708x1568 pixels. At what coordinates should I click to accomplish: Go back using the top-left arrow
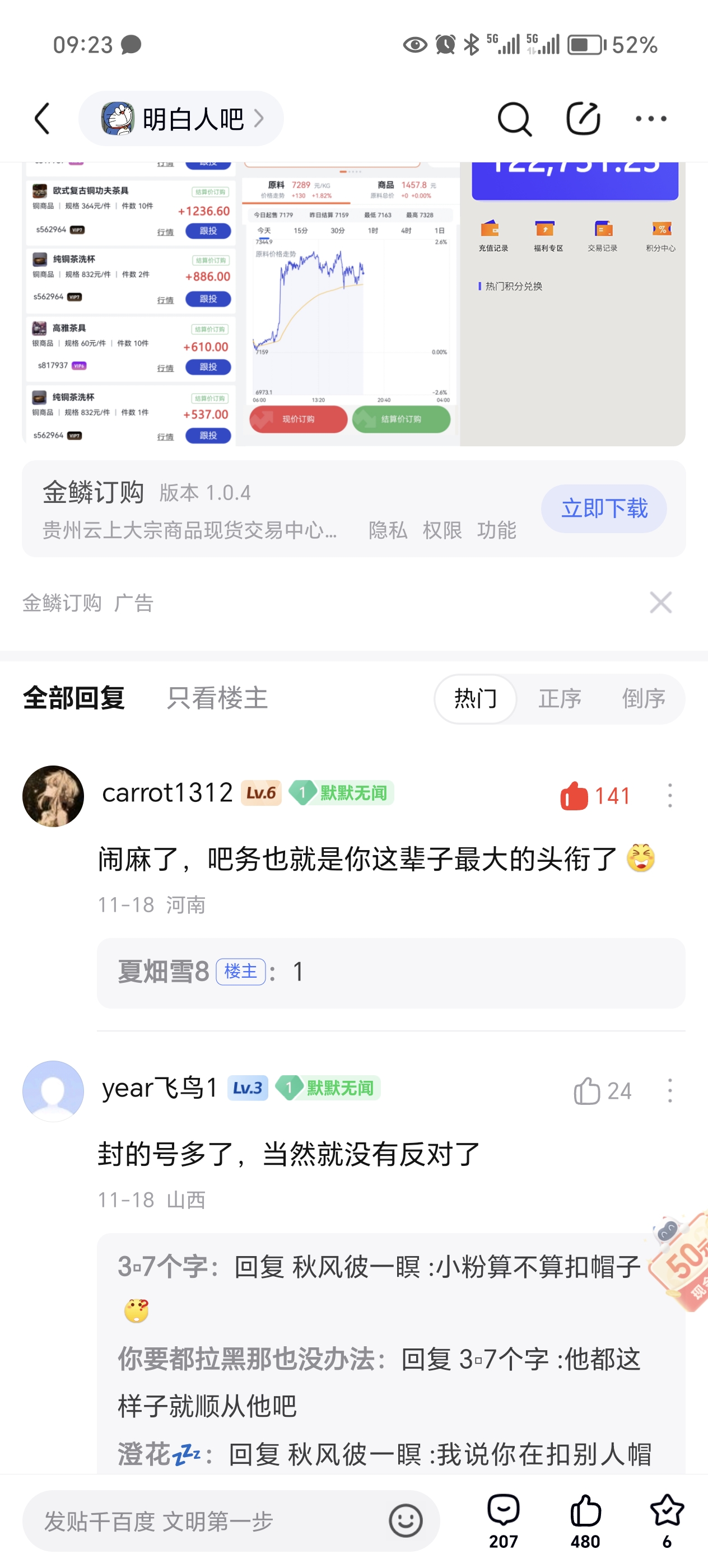(42, 118)
